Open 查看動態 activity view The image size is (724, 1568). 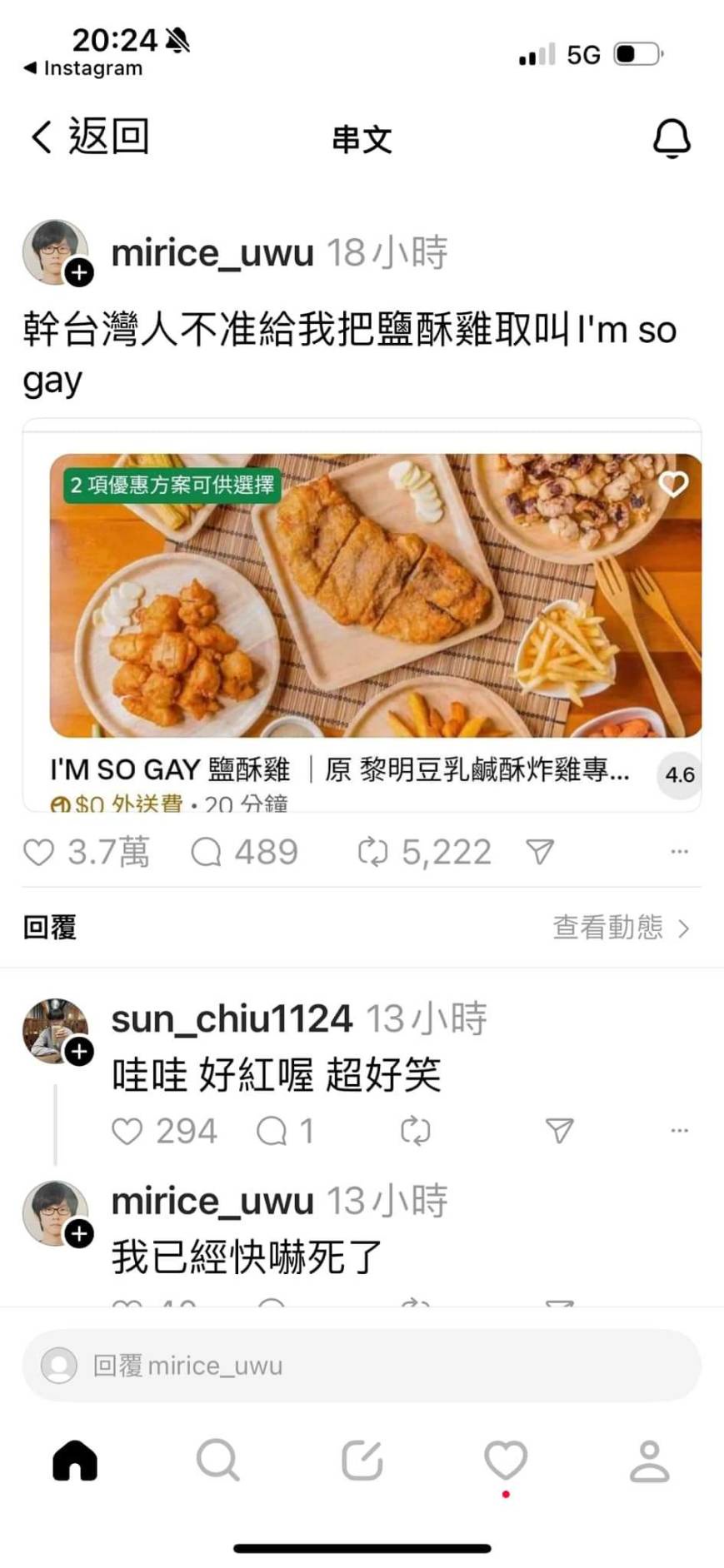621,927
